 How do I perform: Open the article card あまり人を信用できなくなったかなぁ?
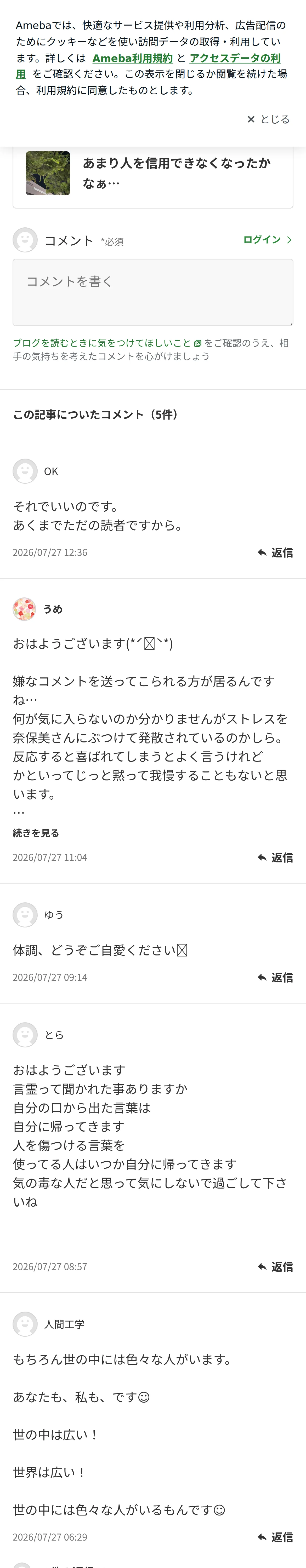point(153,174)
